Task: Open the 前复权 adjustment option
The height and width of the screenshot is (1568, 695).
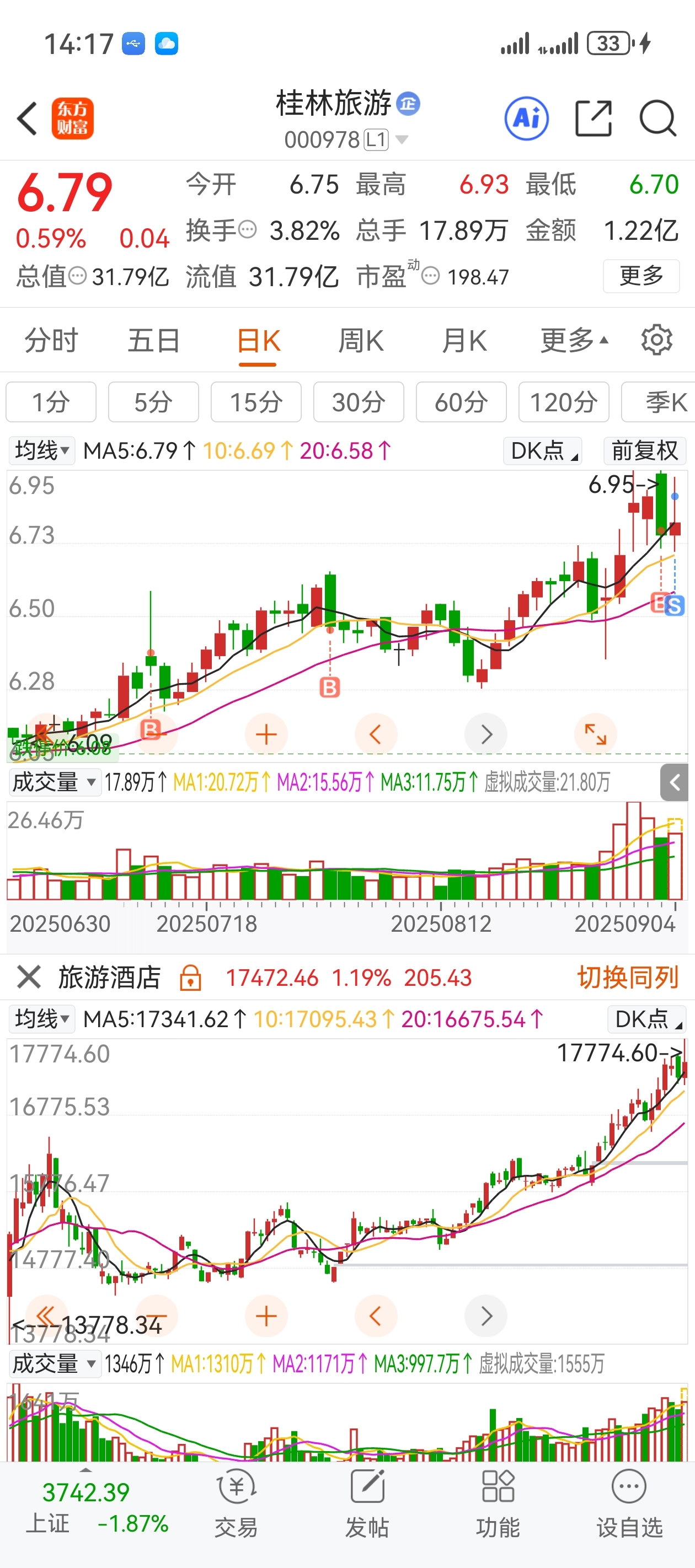Action: click(644, 451)
